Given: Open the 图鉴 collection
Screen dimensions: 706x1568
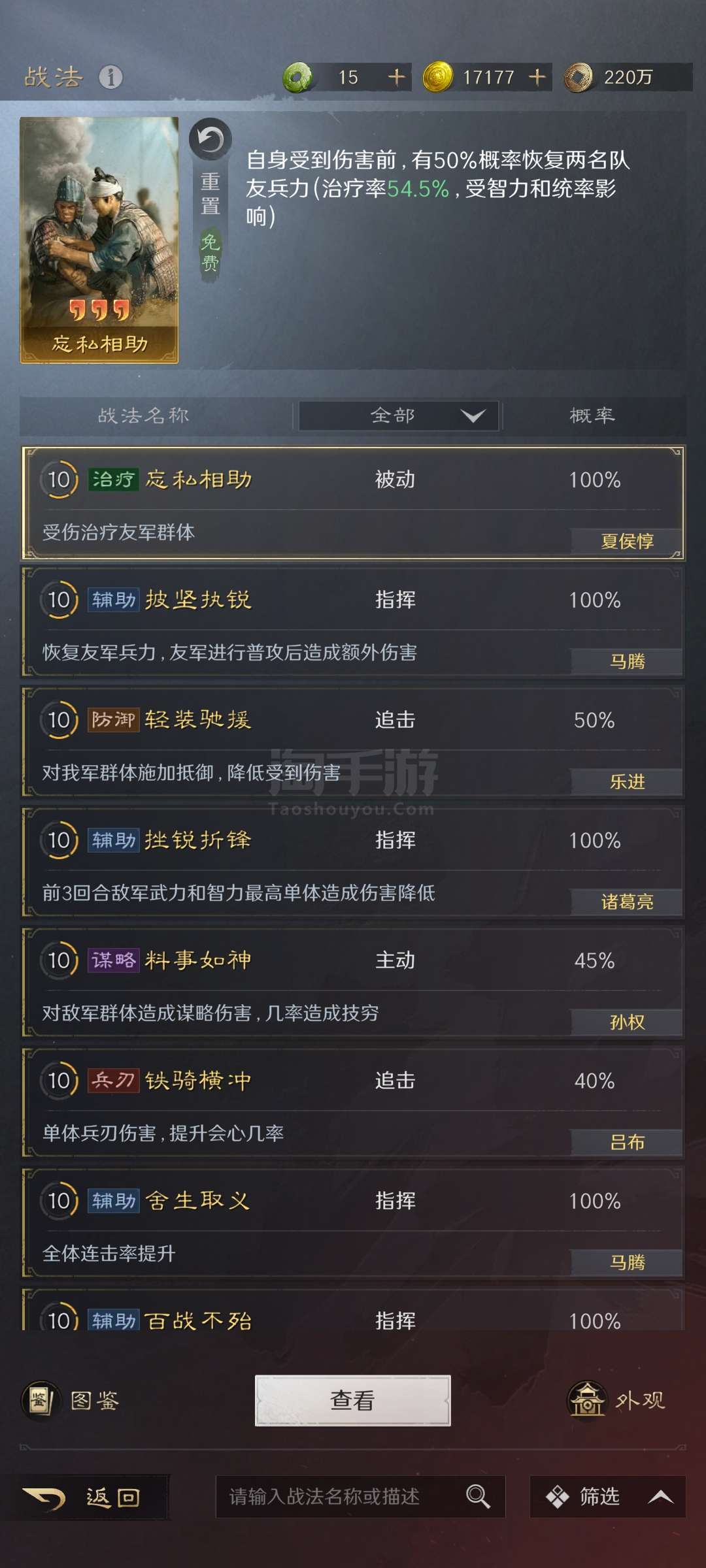Looking at the screenshot, I should pos(71,1401).
